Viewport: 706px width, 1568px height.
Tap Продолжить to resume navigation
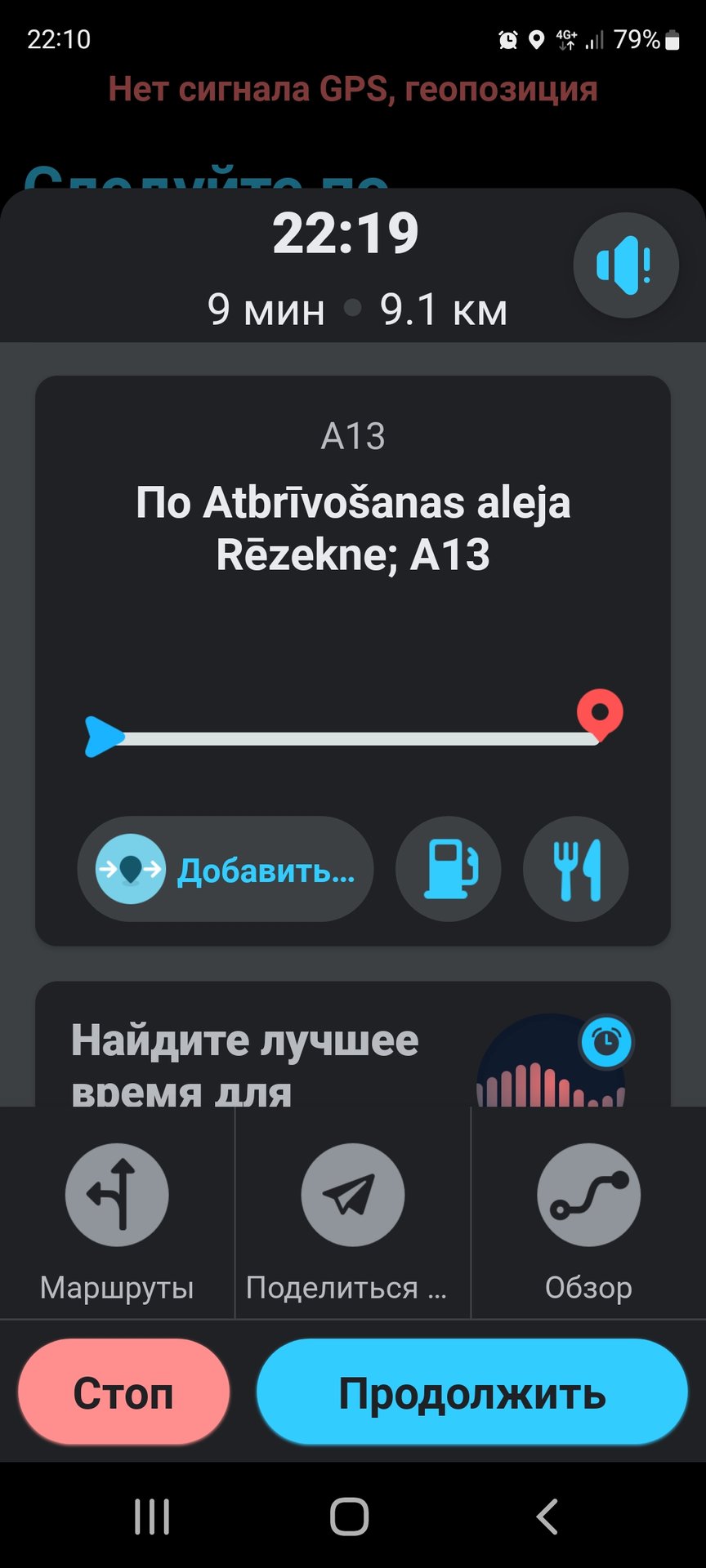click(x=472, y=1392)
